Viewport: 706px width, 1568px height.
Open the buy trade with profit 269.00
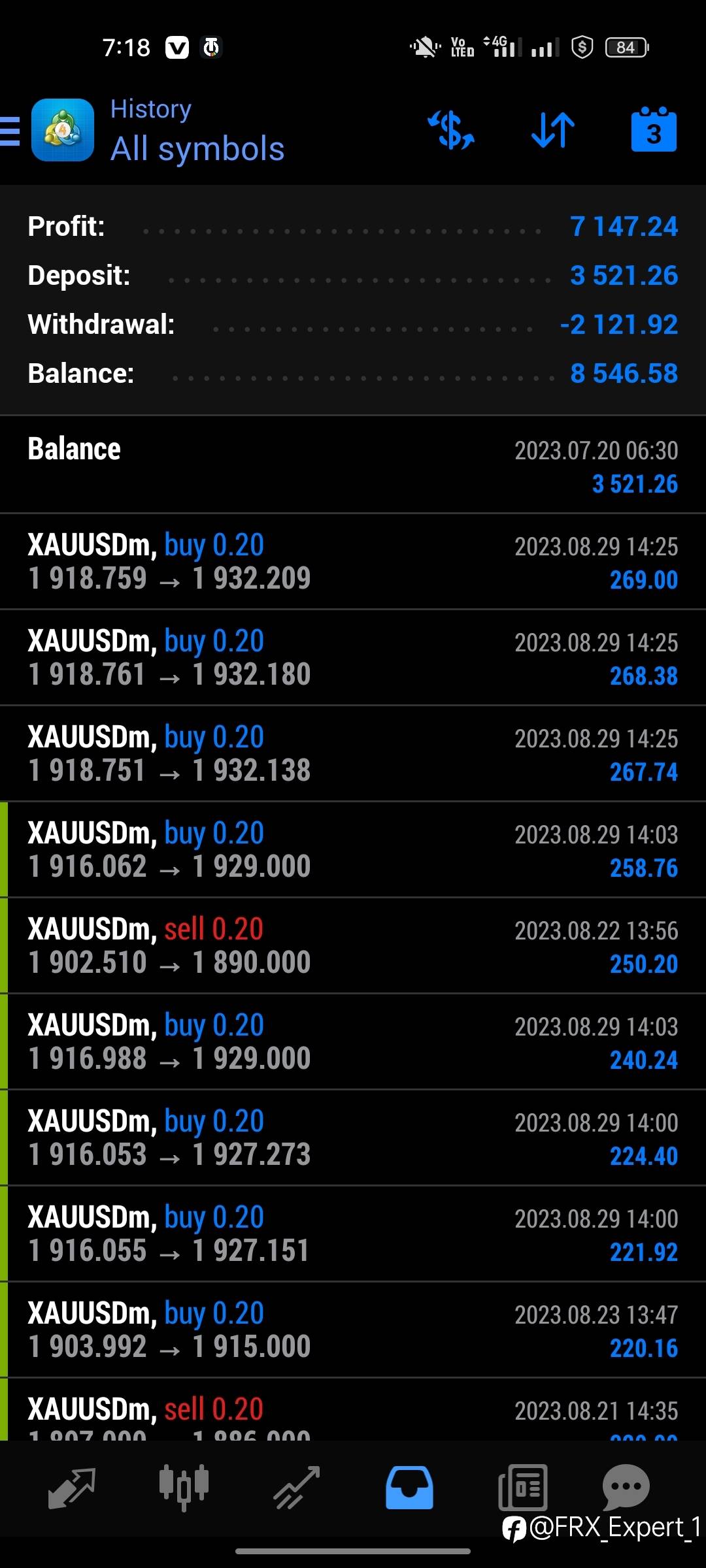click(x=353, y=562)
